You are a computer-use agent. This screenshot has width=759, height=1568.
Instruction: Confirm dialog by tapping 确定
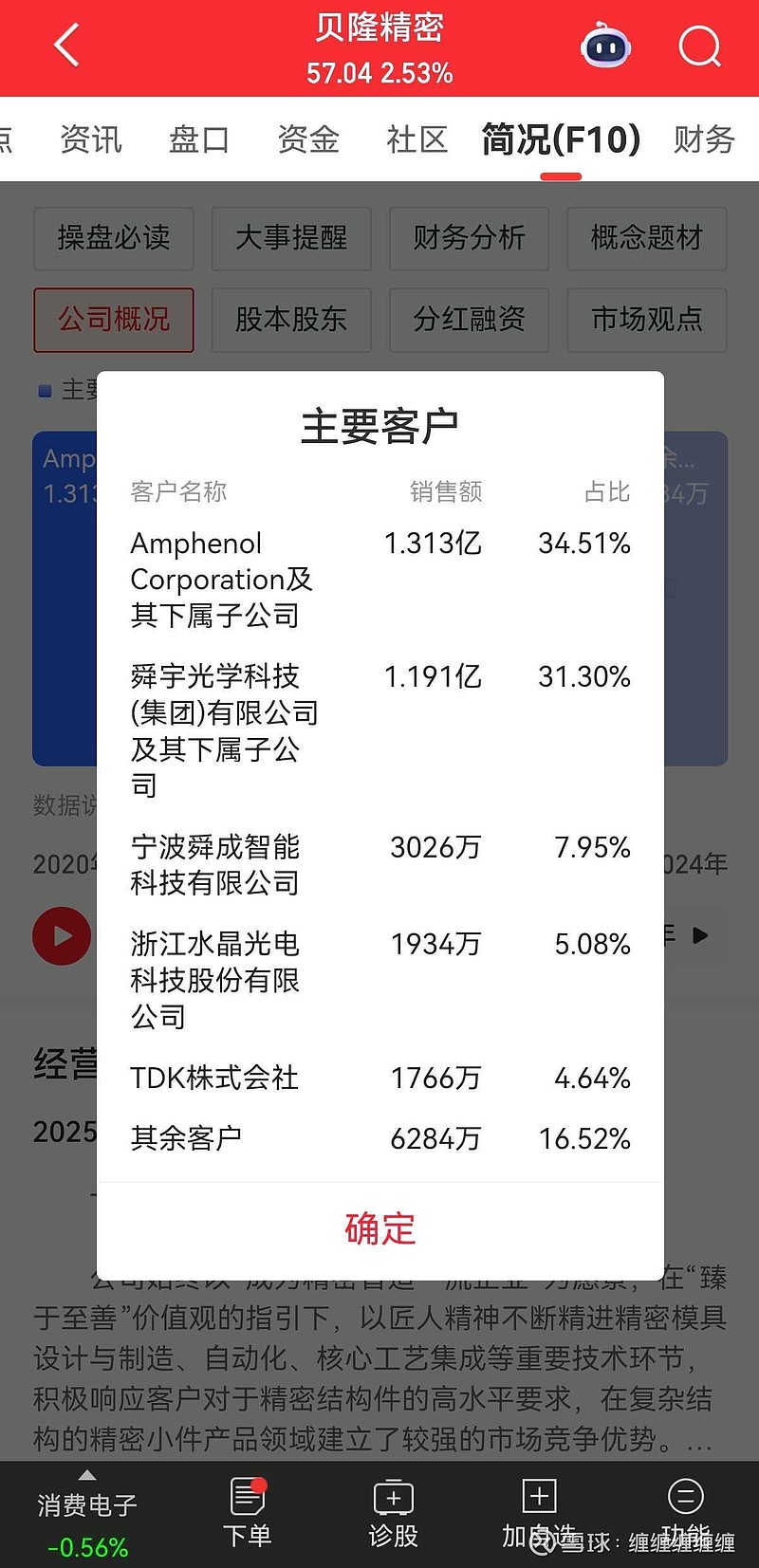click(379, 1228)
